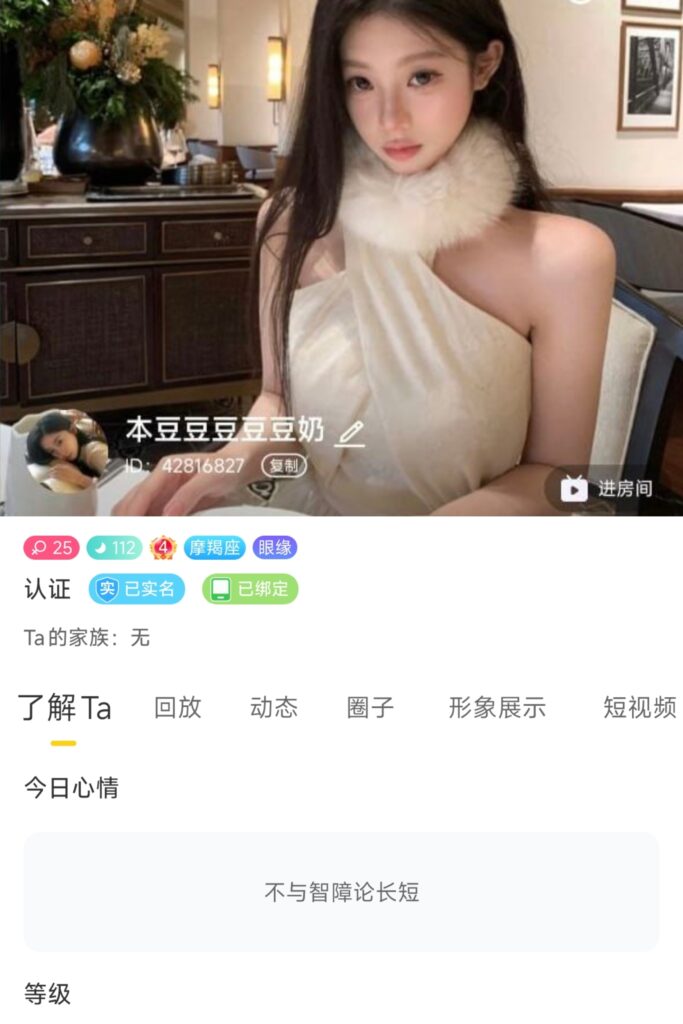Open the profile avatar picture
This screenshot has width=683, height=1024.
point(66,452)
